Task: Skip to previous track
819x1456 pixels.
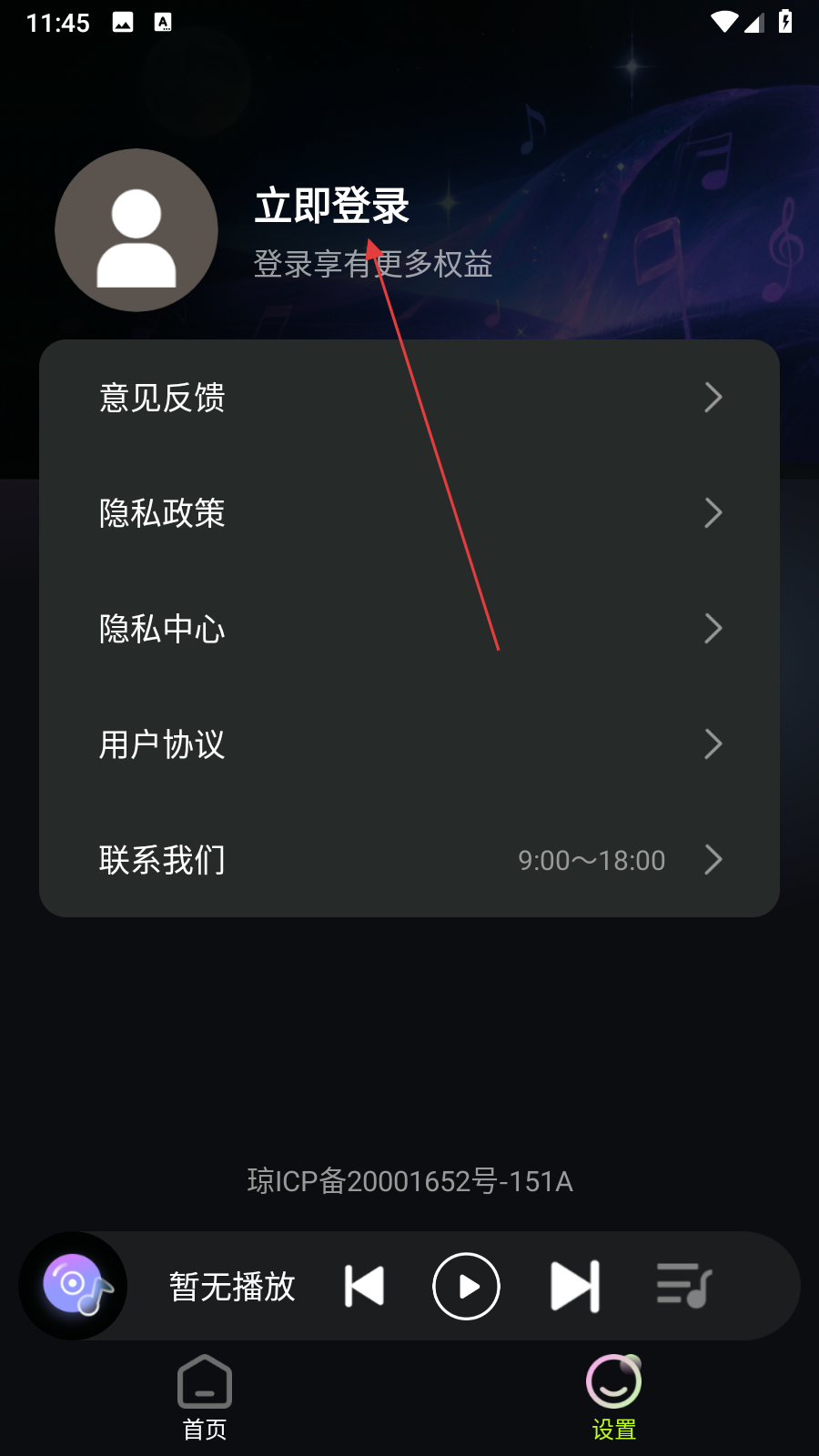Action: point(364,1286)
